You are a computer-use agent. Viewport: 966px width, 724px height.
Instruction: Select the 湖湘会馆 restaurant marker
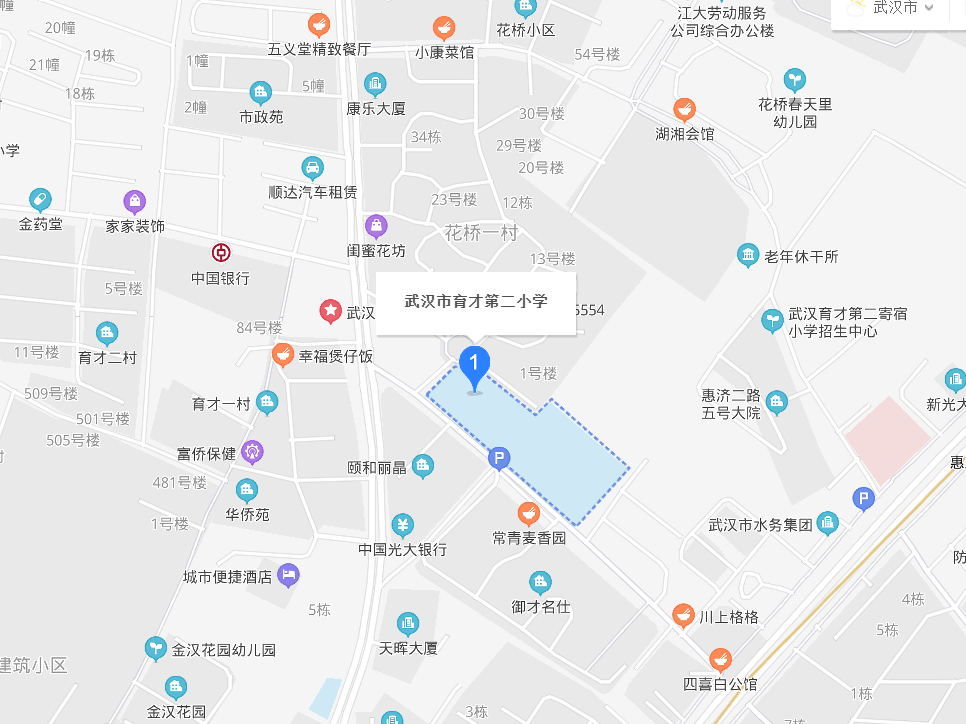click(x=684, y=109)
